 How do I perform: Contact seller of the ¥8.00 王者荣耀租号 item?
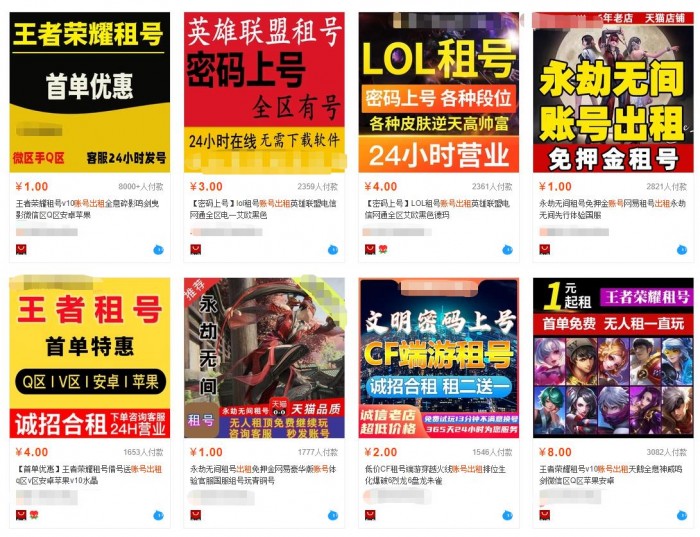click(x=681, y=515)
